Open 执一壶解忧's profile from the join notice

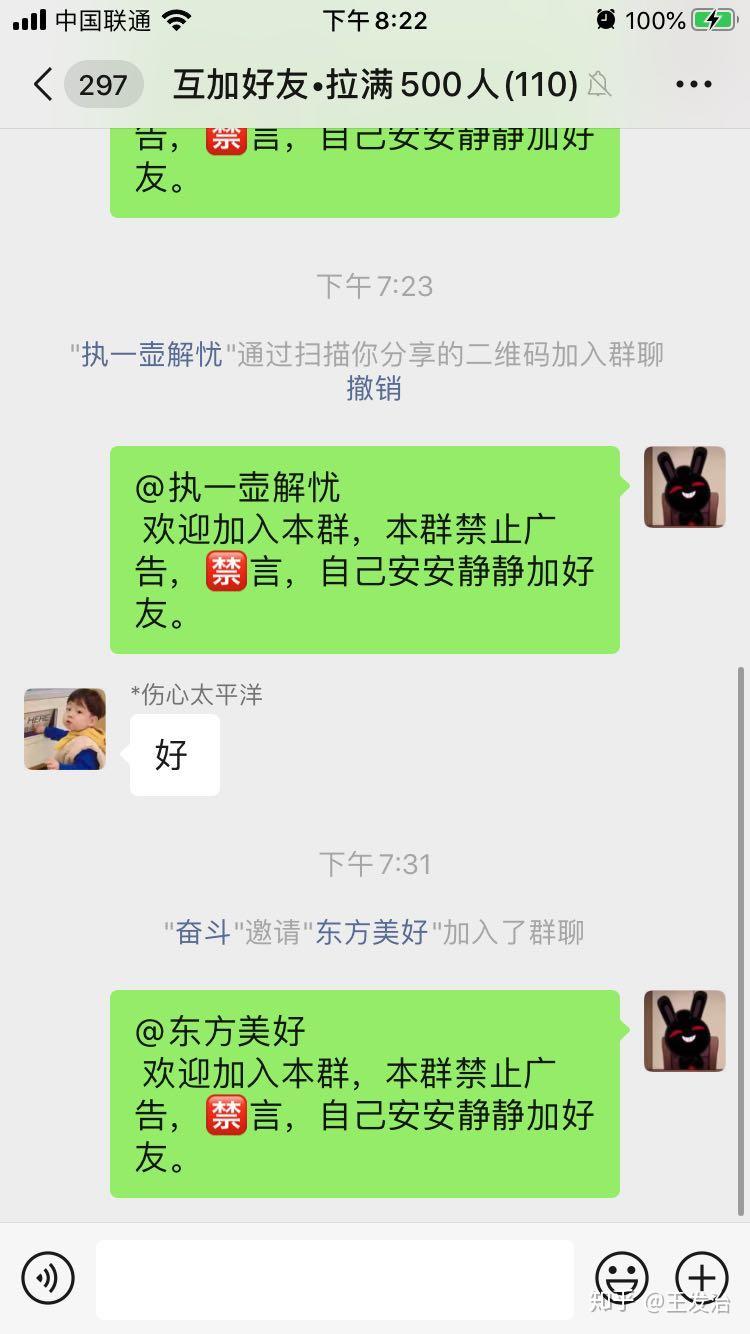pyautogui.click(x=152, y=355)
